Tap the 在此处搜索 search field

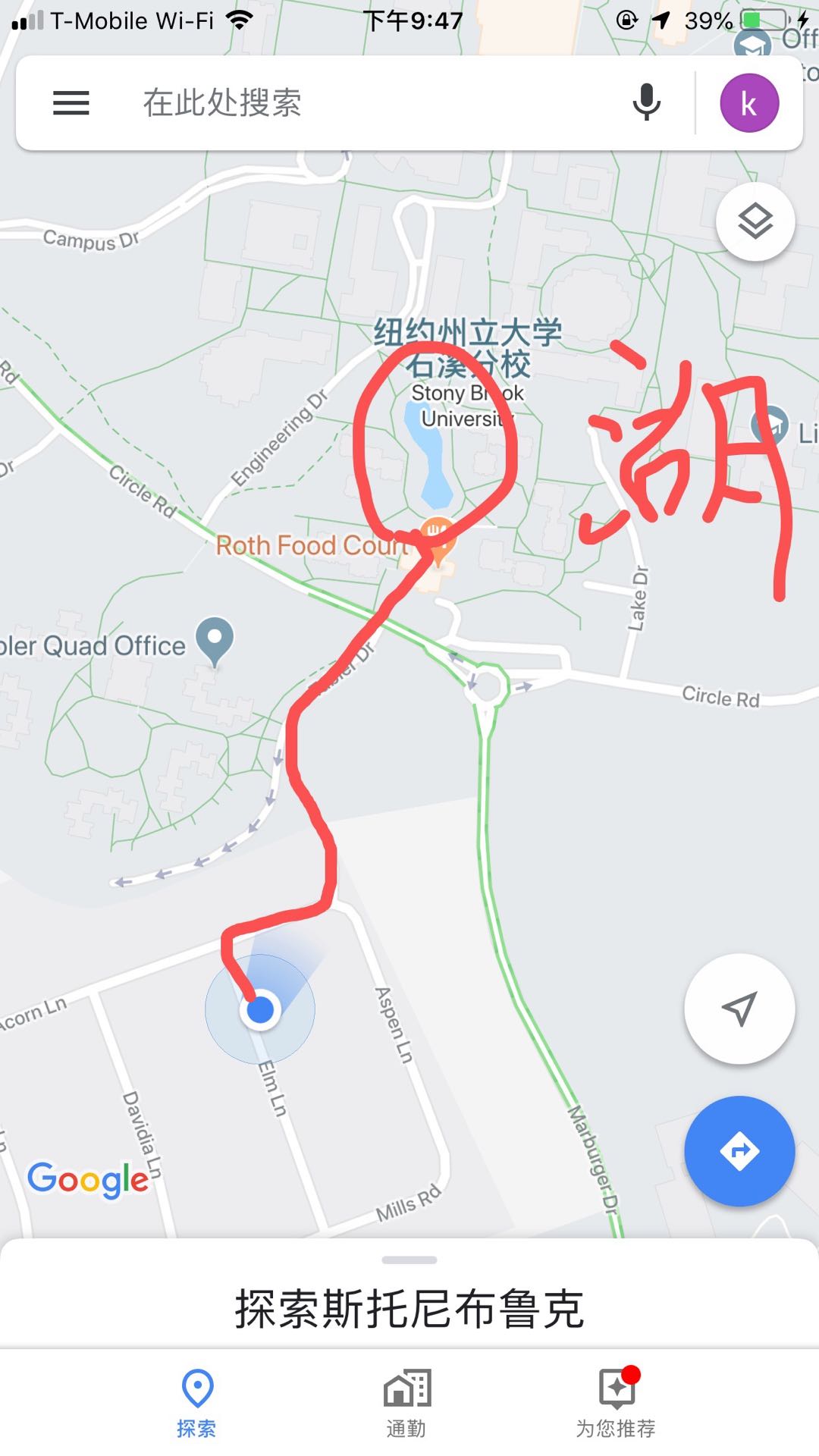(x=364, y=103)
